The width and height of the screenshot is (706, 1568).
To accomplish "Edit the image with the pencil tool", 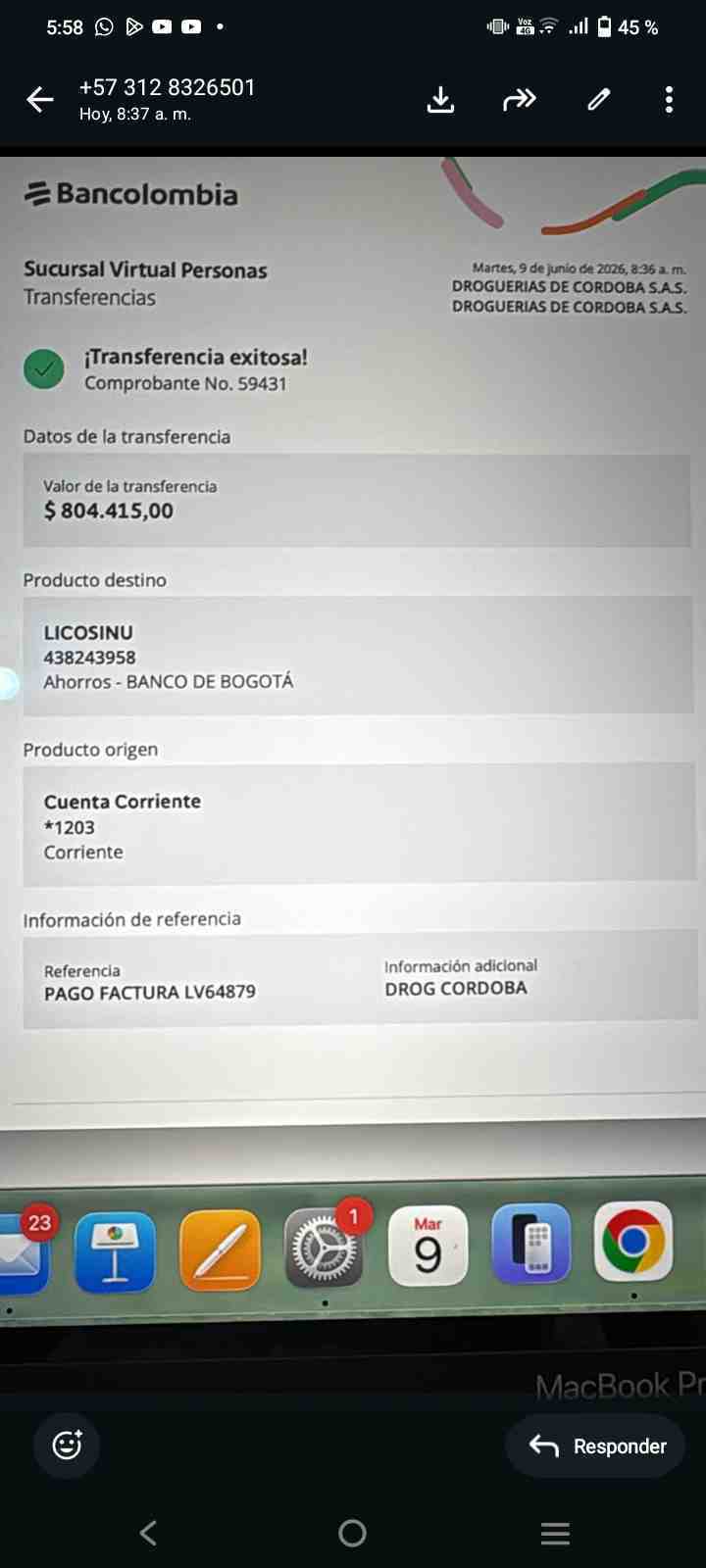I will click(599, 99).
